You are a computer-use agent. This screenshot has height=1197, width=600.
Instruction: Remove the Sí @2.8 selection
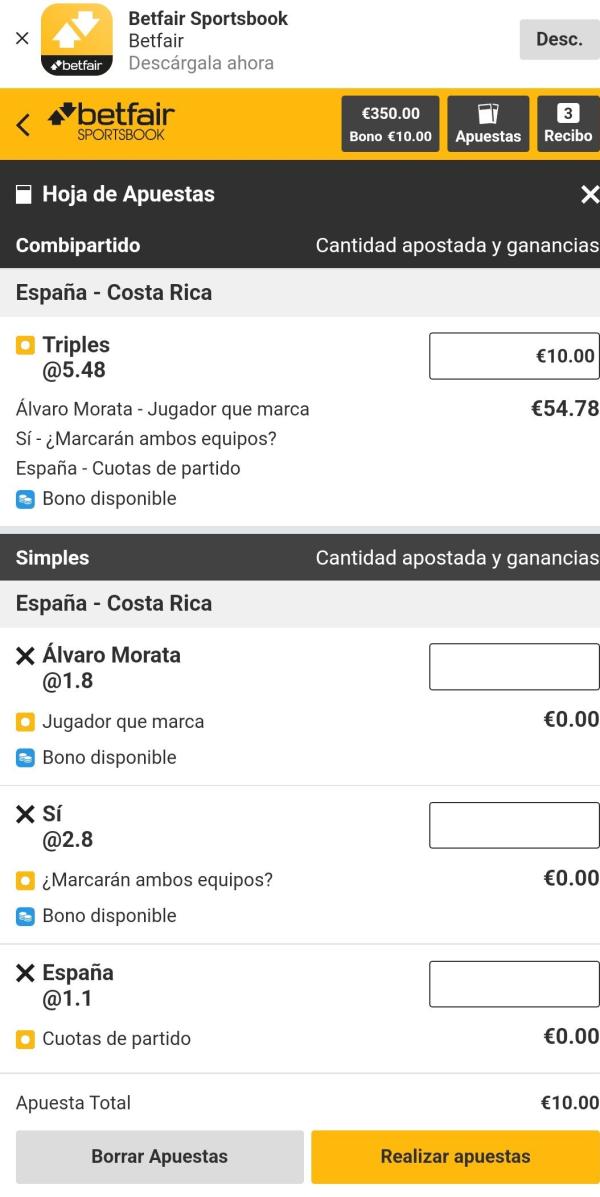click(26, 814)
